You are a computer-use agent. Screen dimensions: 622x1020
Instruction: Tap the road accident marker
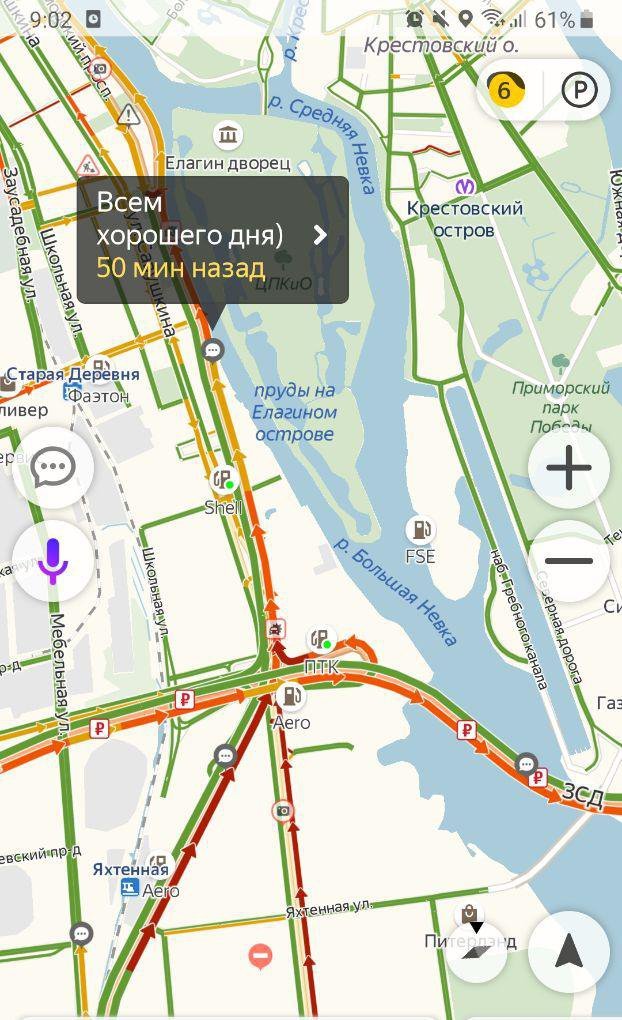pyautogui.click(x=276, y=630)
